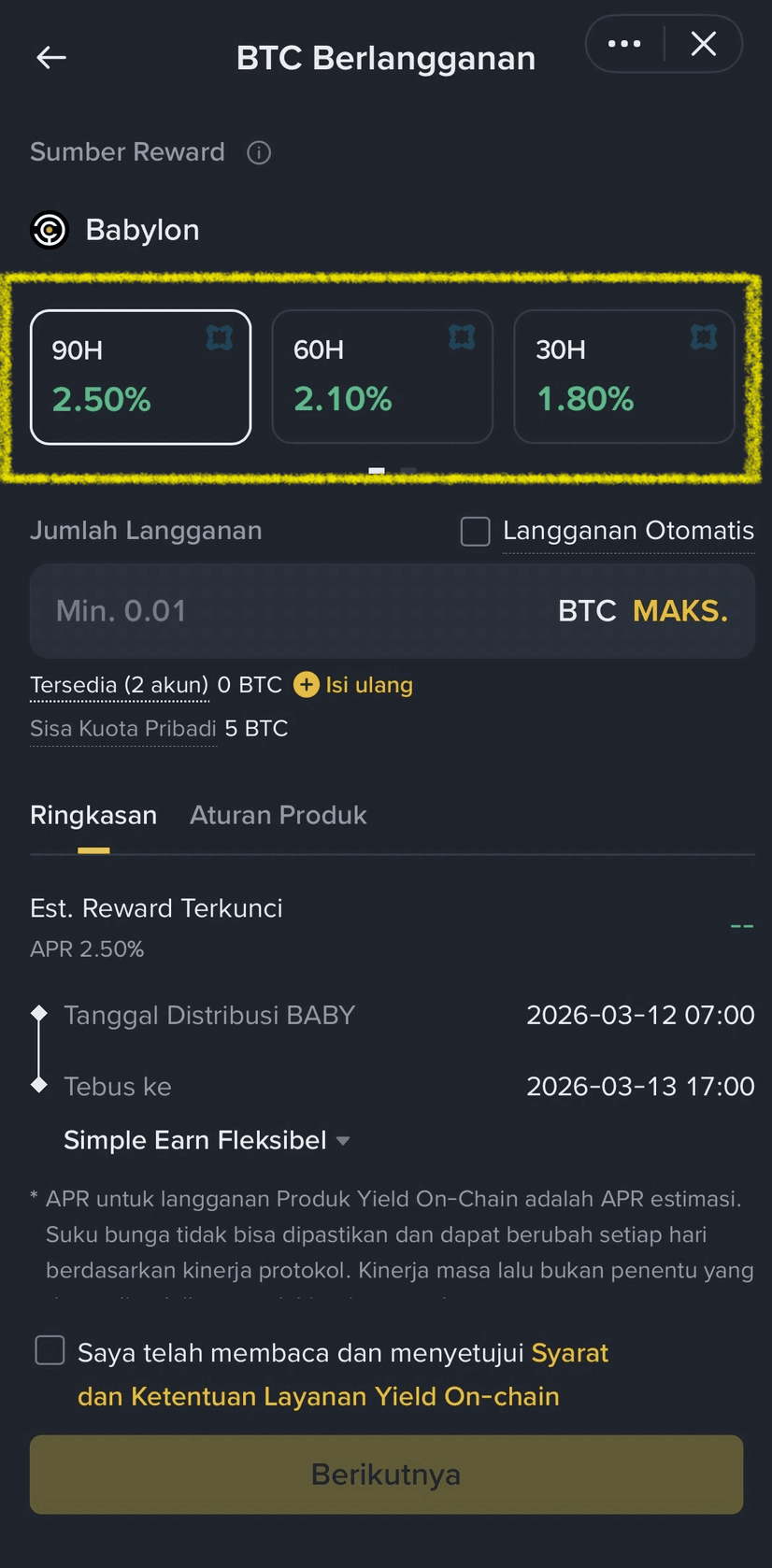Tap MAKS. to fill maximum amount
The height and width of the screenshot is (1568, 772).
679,611
